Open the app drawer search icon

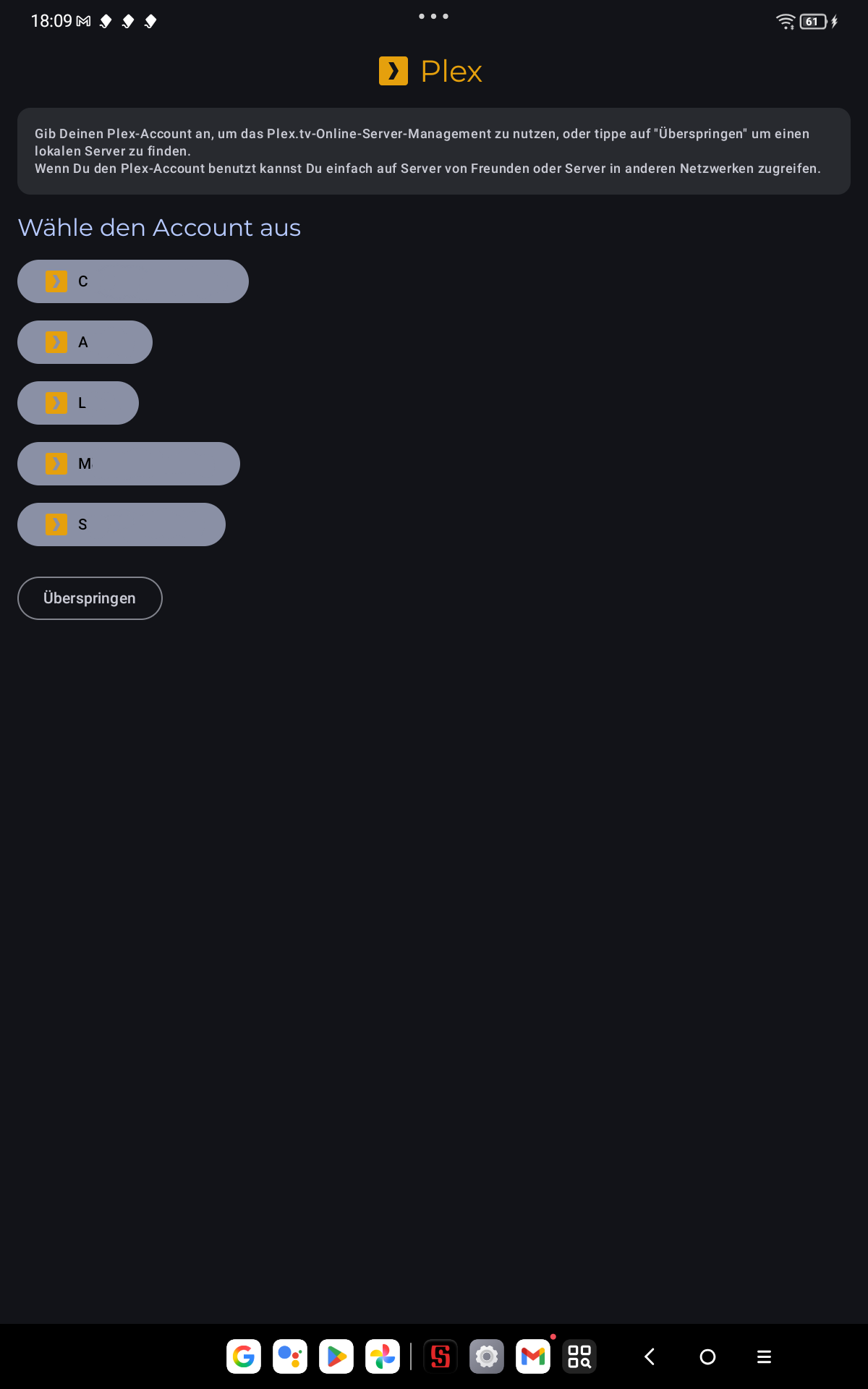(579, 1356)
